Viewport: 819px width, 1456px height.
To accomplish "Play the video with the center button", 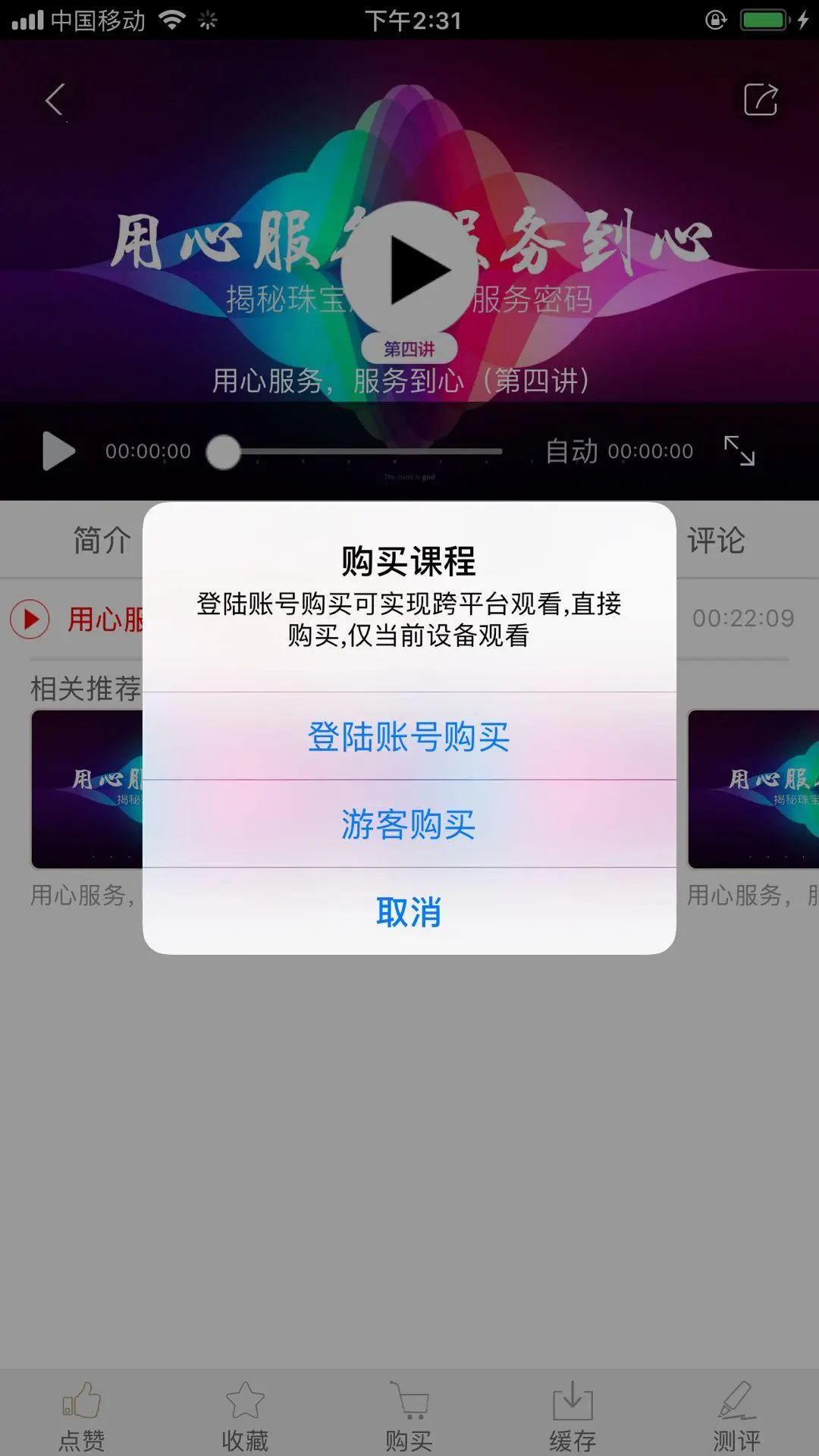I will [409, 270].
